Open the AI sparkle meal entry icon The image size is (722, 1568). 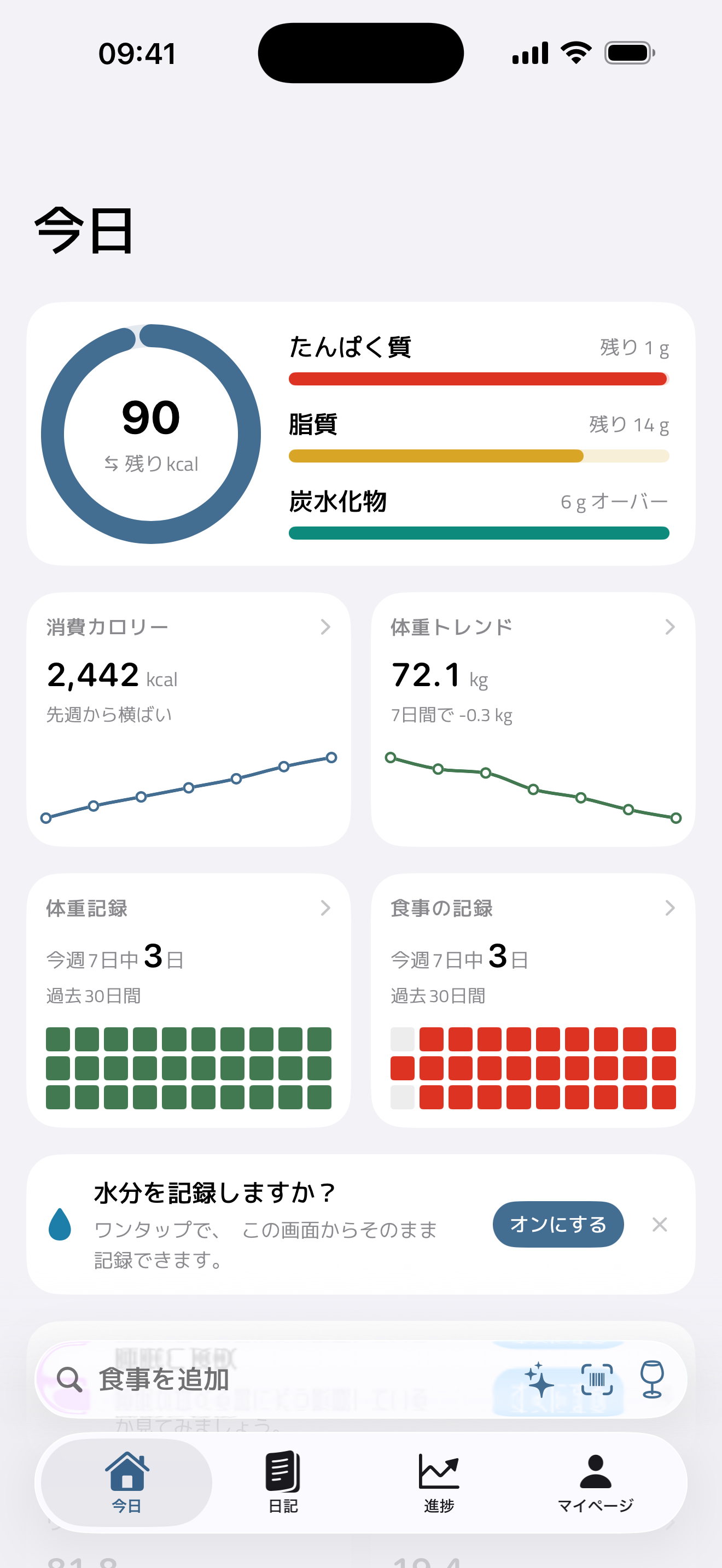[x=539, y=1380]
